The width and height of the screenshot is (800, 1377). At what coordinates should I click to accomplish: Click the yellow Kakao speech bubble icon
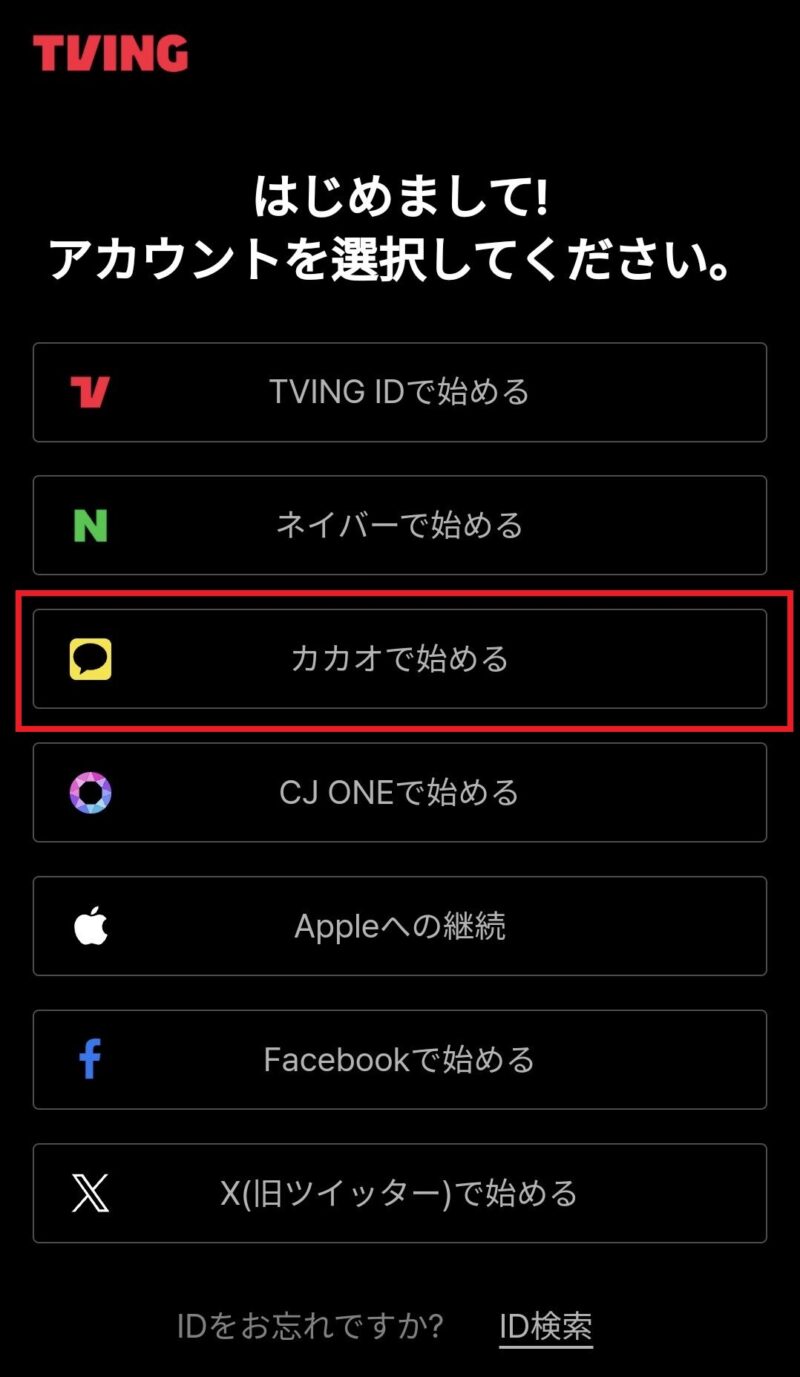89,659
